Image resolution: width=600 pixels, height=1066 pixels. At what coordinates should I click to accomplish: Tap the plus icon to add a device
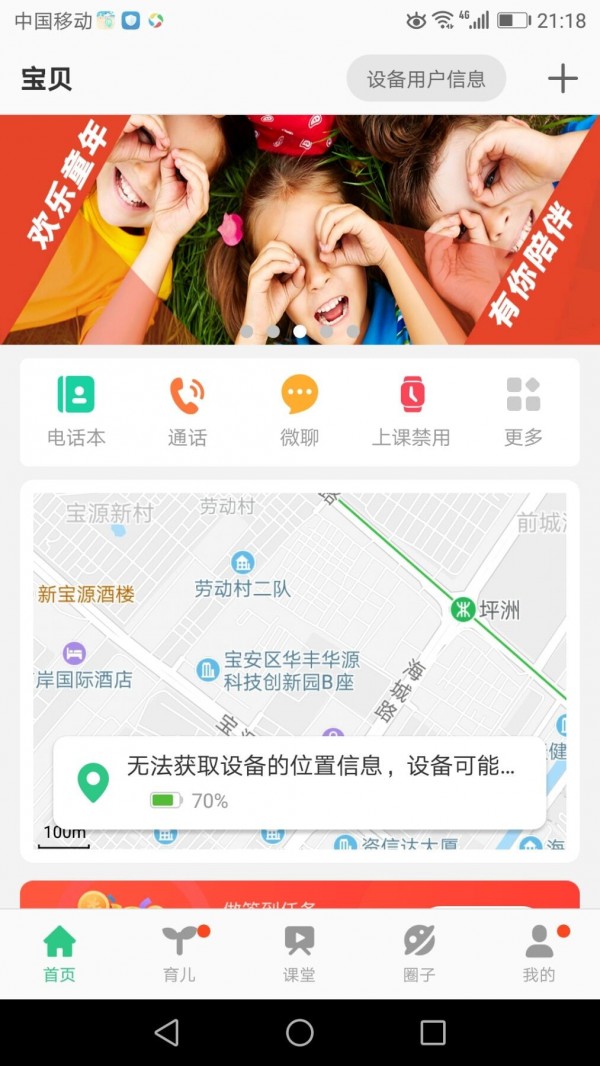(x=563, y=79)
